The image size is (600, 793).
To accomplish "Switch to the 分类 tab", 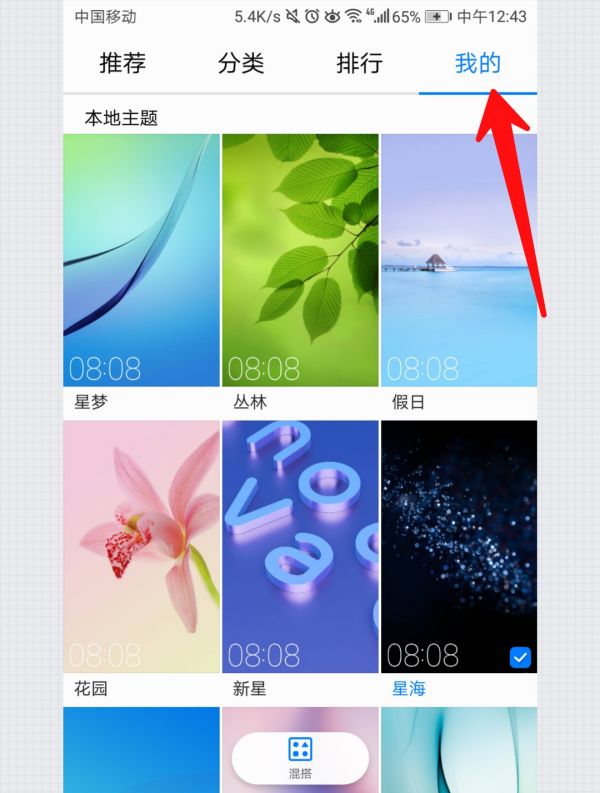I will [x=240, y=63].
